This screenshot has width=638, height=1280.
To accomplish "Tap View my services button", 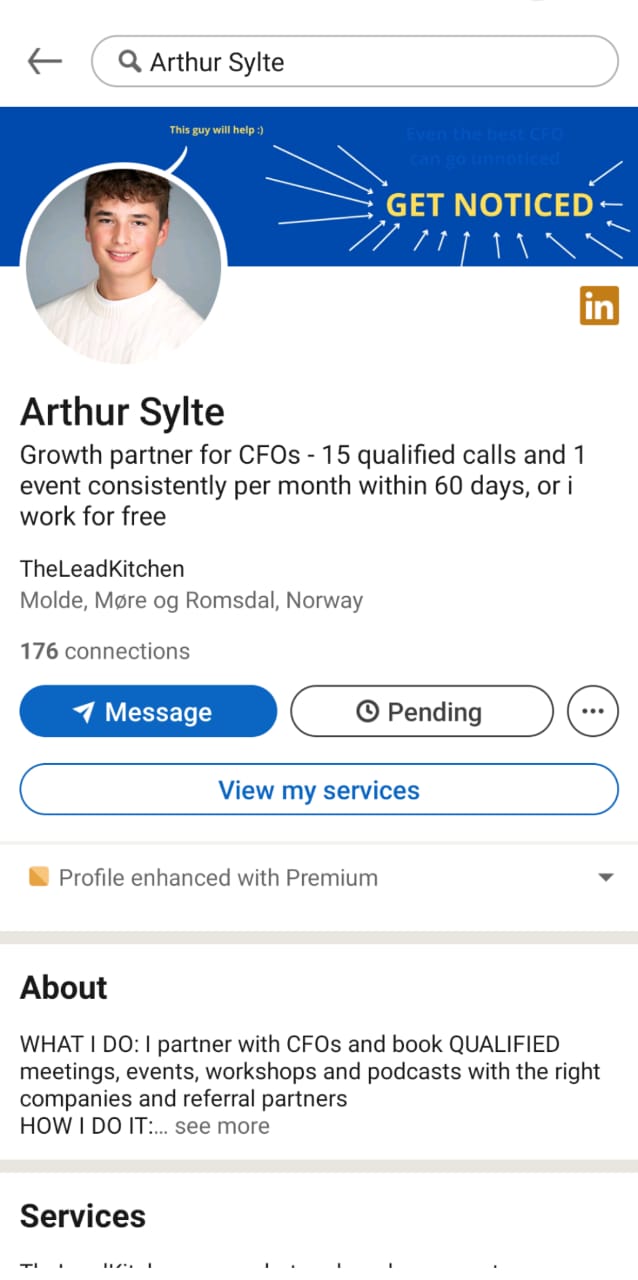I will tap(319, 790).
